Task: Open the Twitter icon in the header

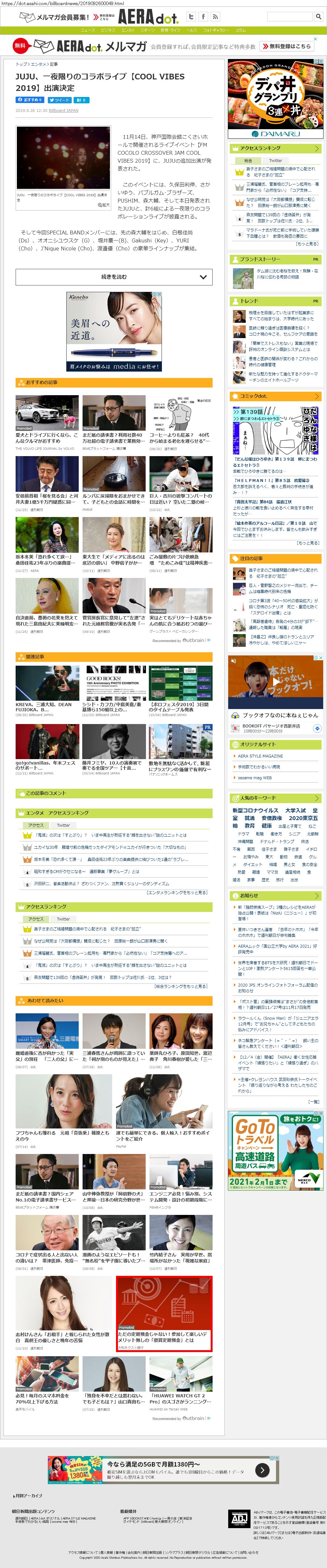Action: [191, 17]
